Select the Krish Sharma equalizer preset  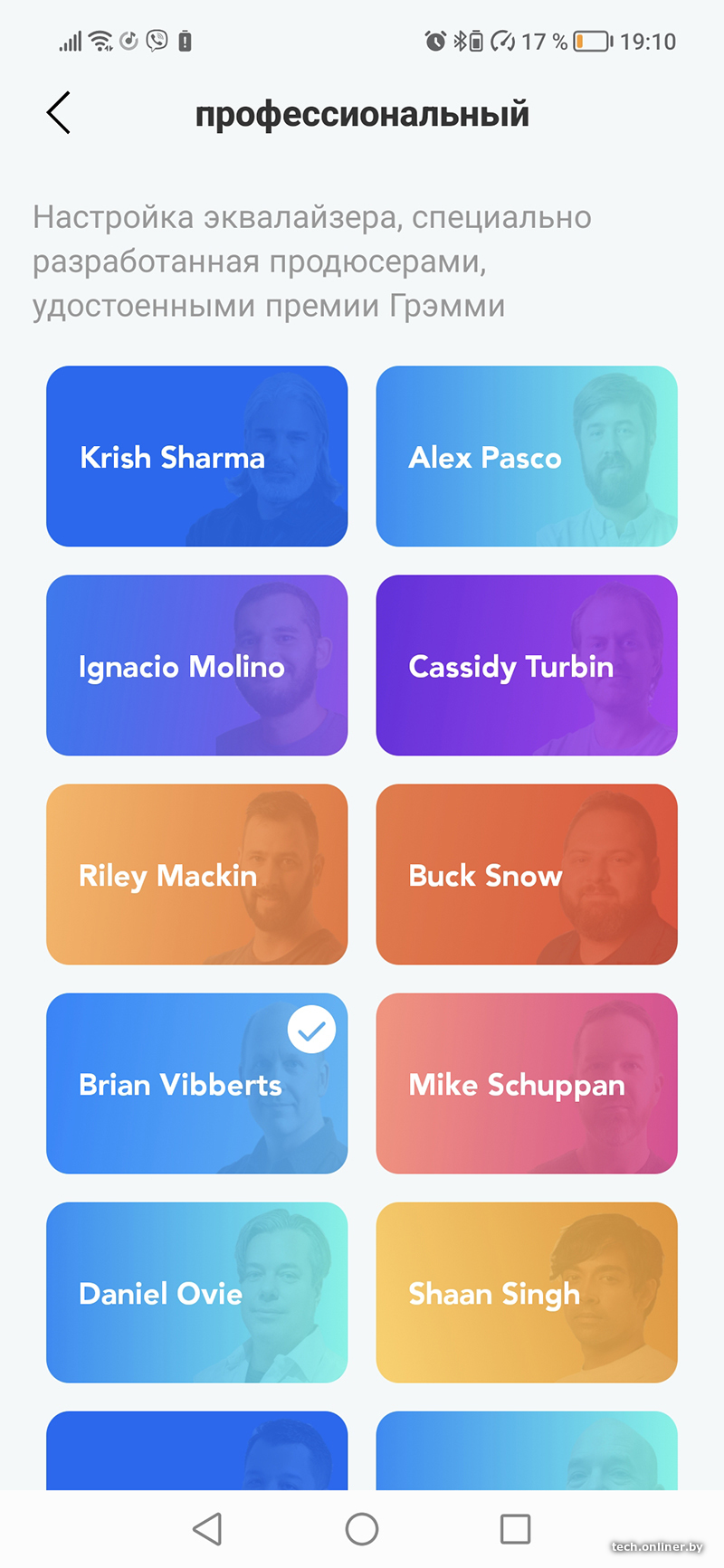pyautogui.click(x=196, y=456)
